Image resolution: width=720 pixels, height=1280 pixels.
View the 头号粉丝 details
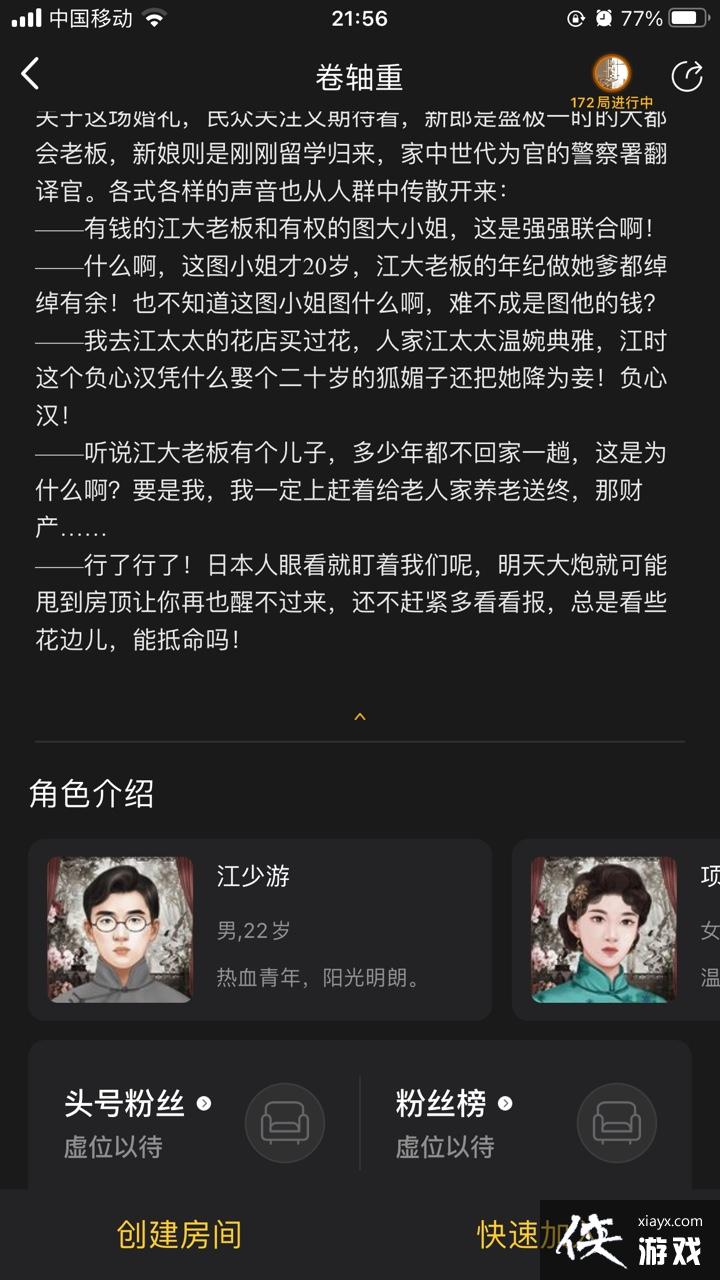(x=137, y=1104)
